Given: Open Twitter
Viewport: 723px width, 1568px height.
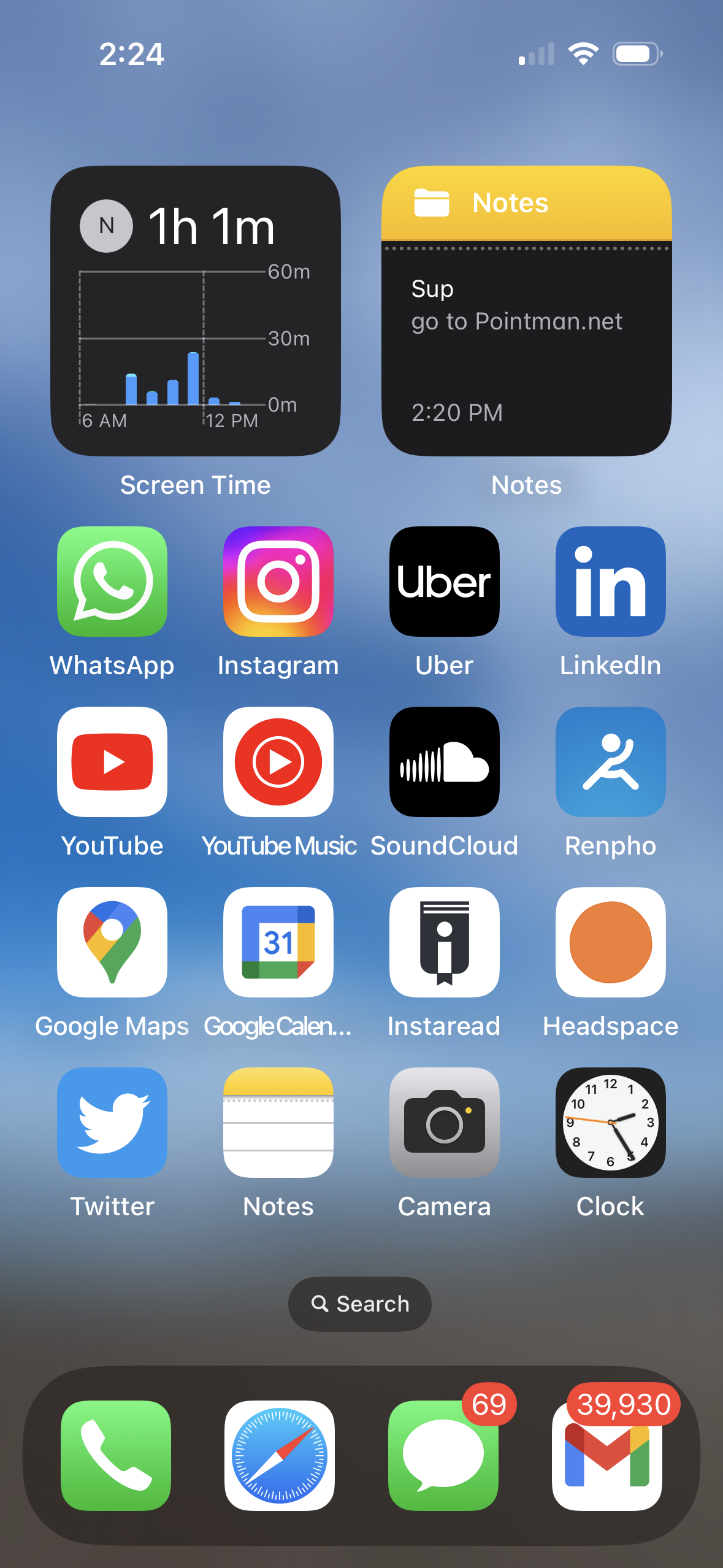Looking at the screenshot, I should (112, 1122).
